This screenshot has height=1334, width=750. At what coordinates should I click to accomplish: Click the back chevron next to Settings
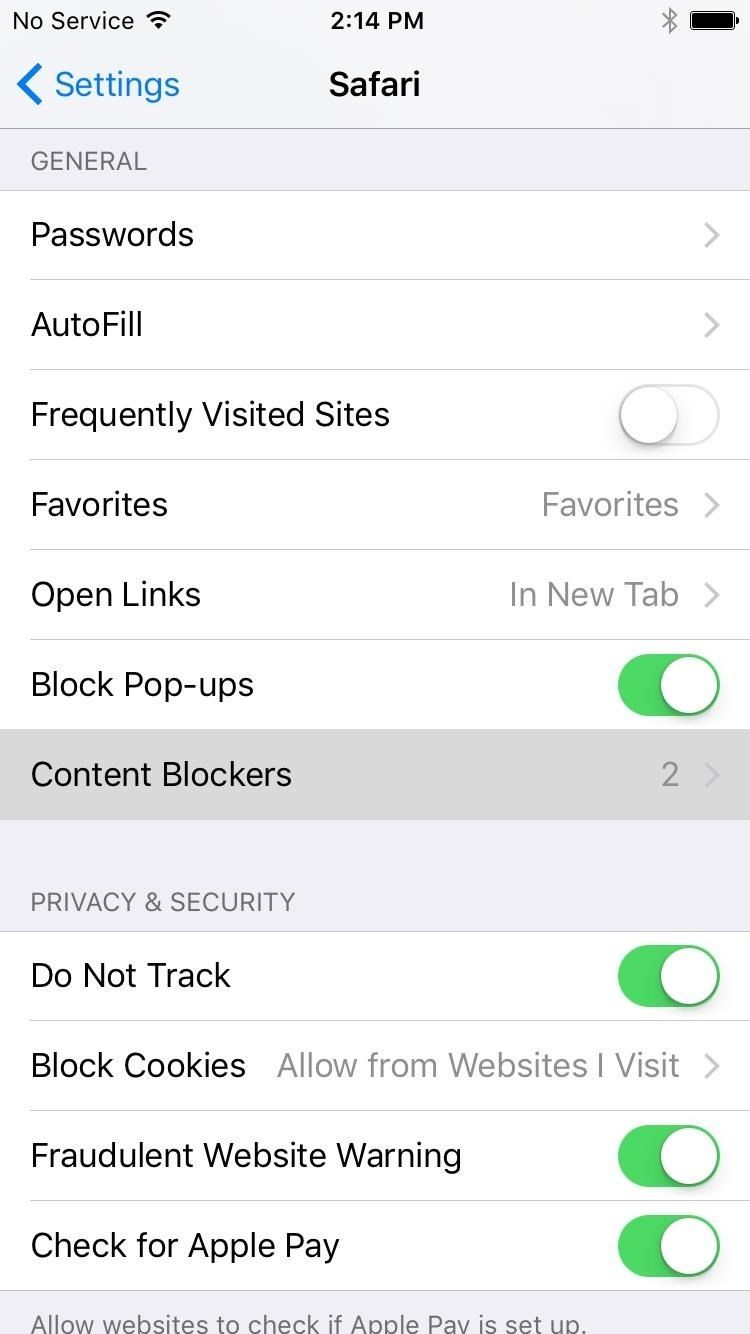pyautogui.click(x=29, y=84)
